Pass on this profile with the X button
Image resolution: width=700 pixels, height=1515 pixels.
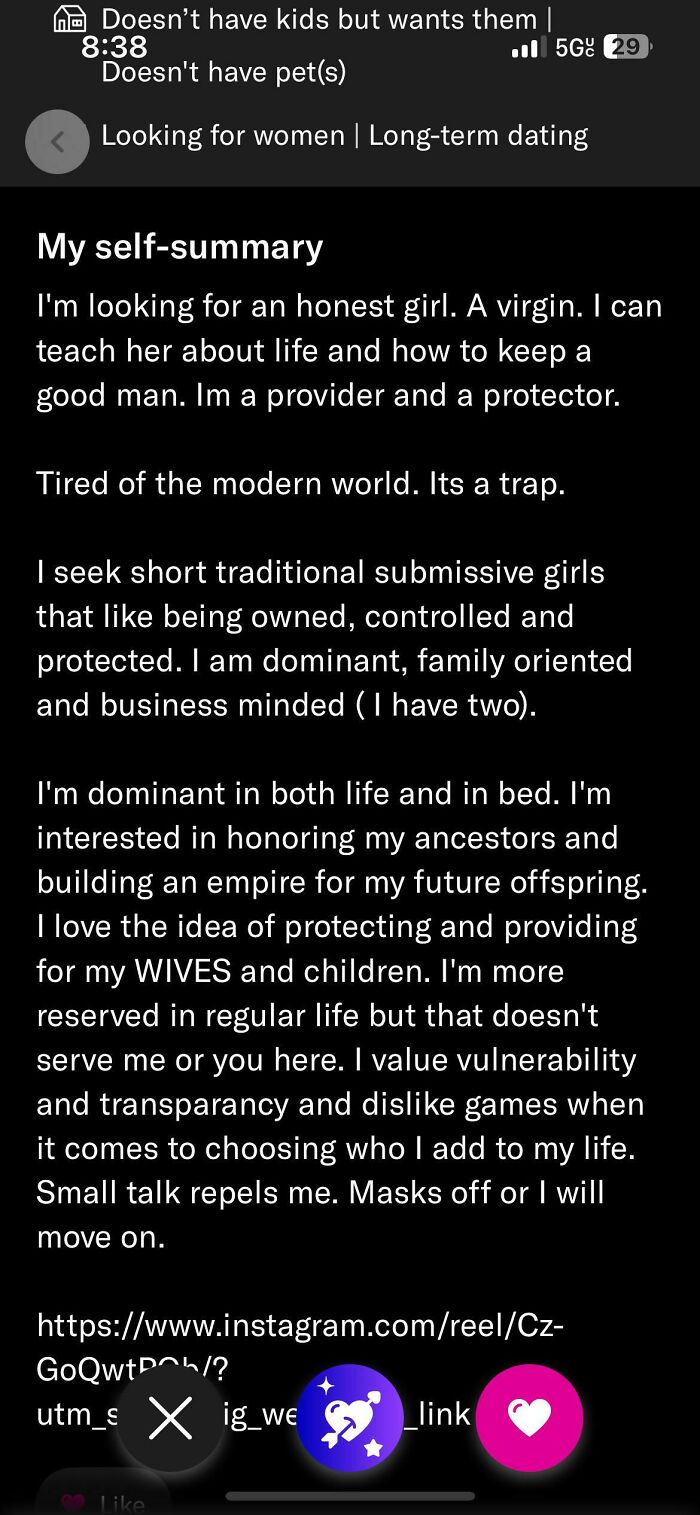[170, 1418]
